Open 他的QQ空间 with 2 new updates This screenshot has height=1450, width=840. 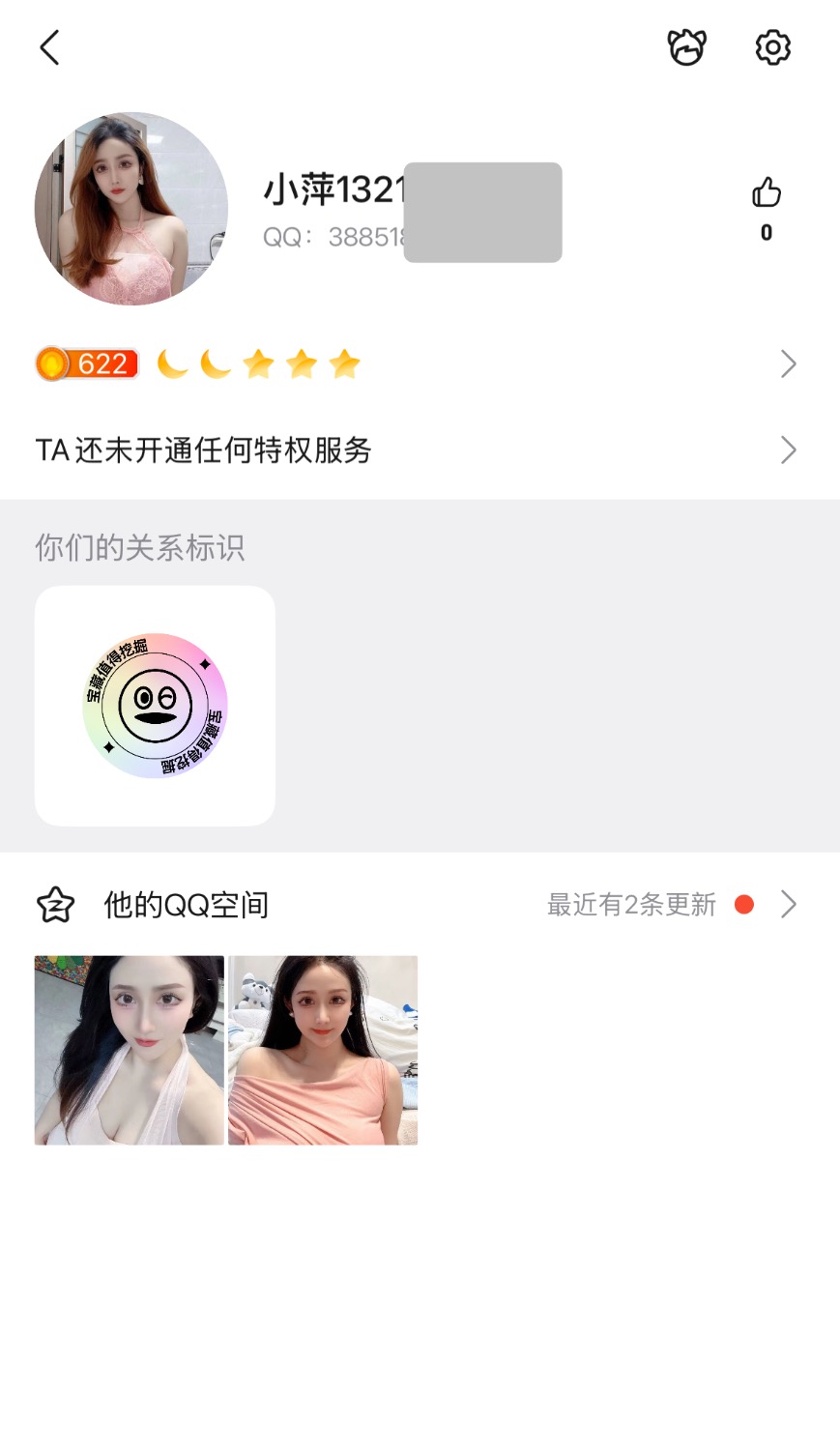point(416,905)
